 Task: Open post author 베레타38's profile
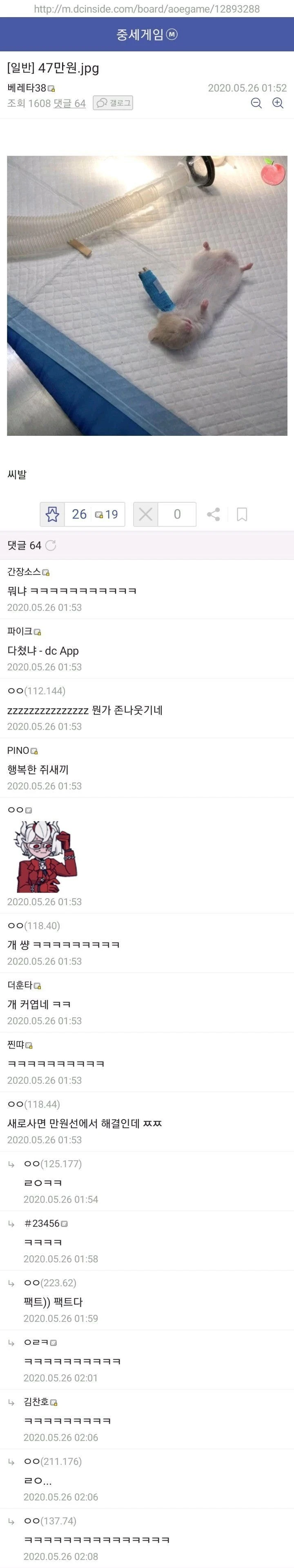coord(27,88)
